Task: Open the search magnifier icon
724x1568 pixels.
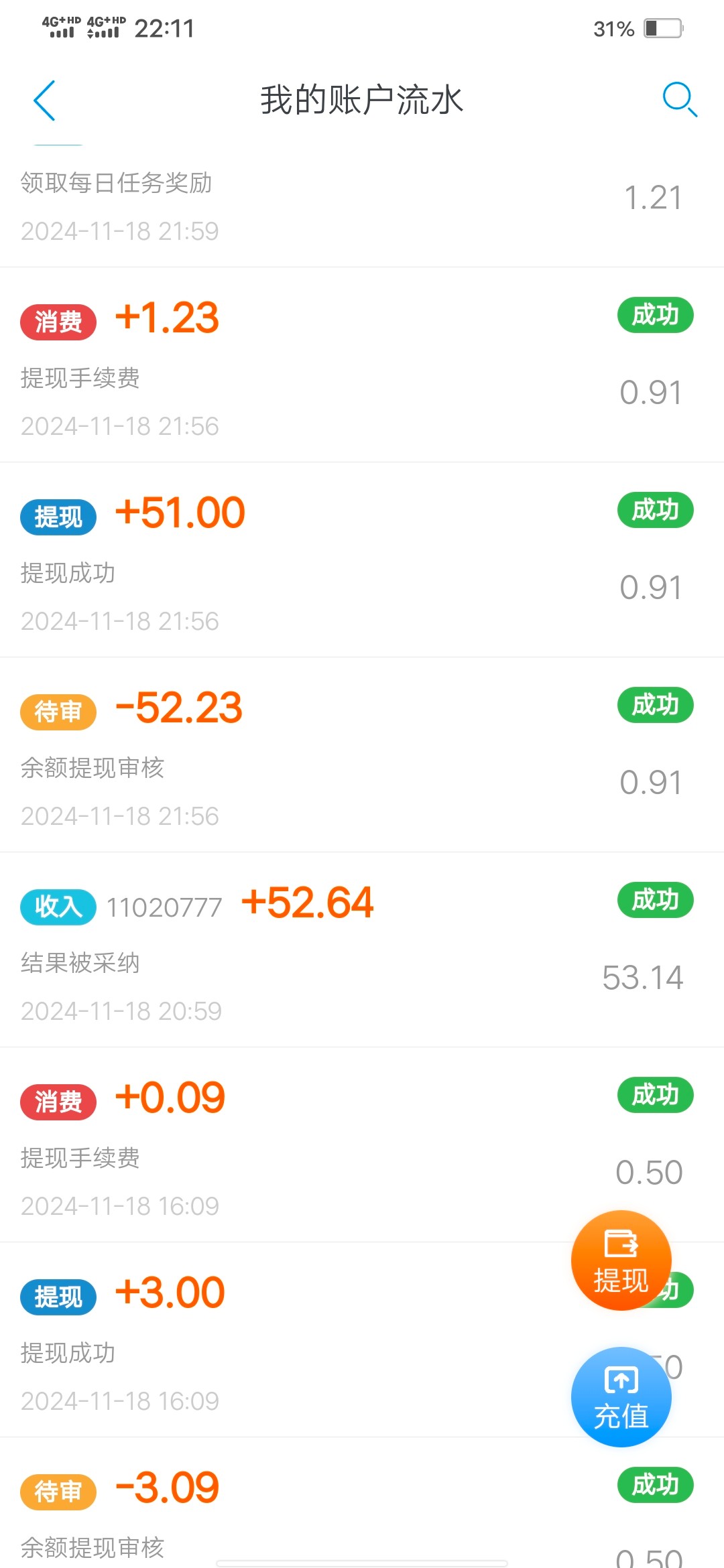Action: coord(679,100)
